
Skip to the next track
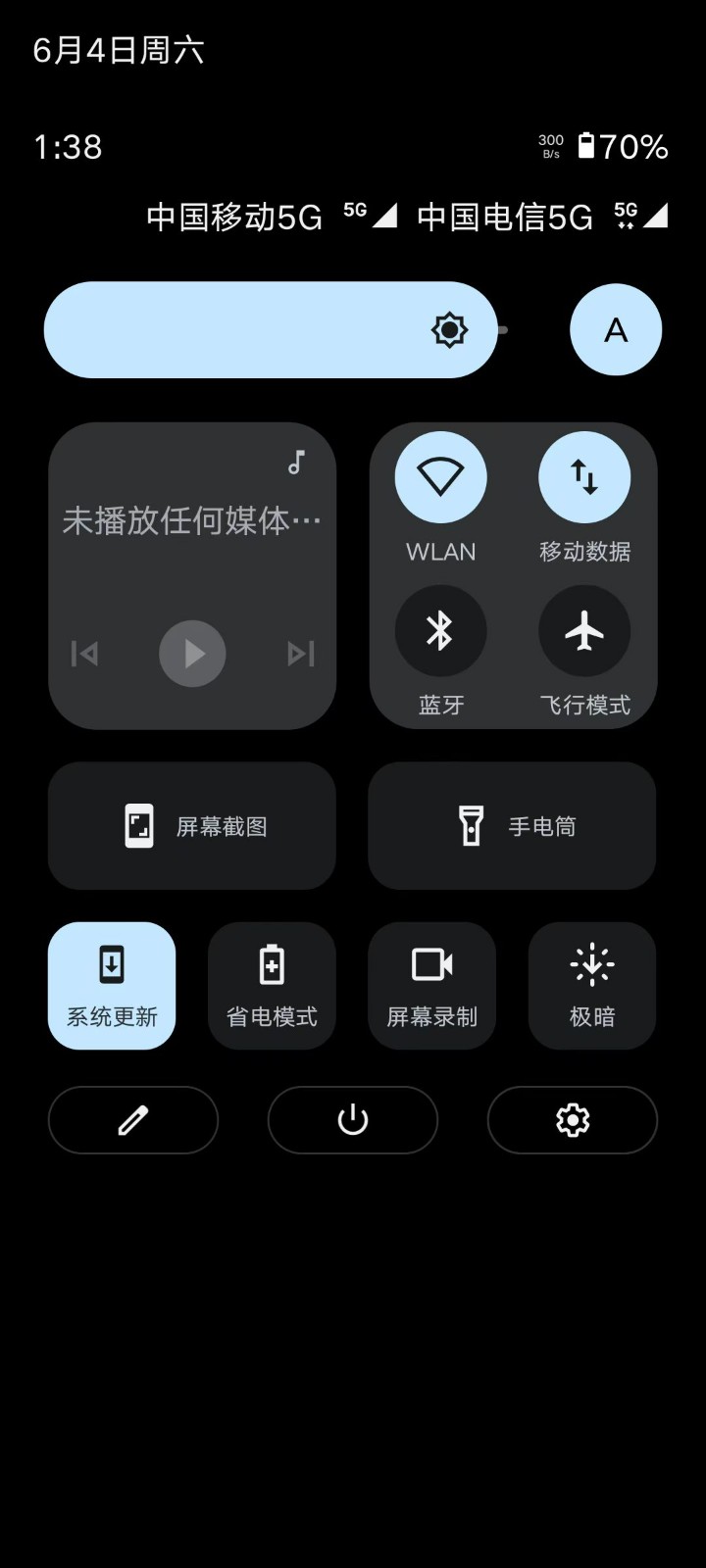(x=300, y=654)
